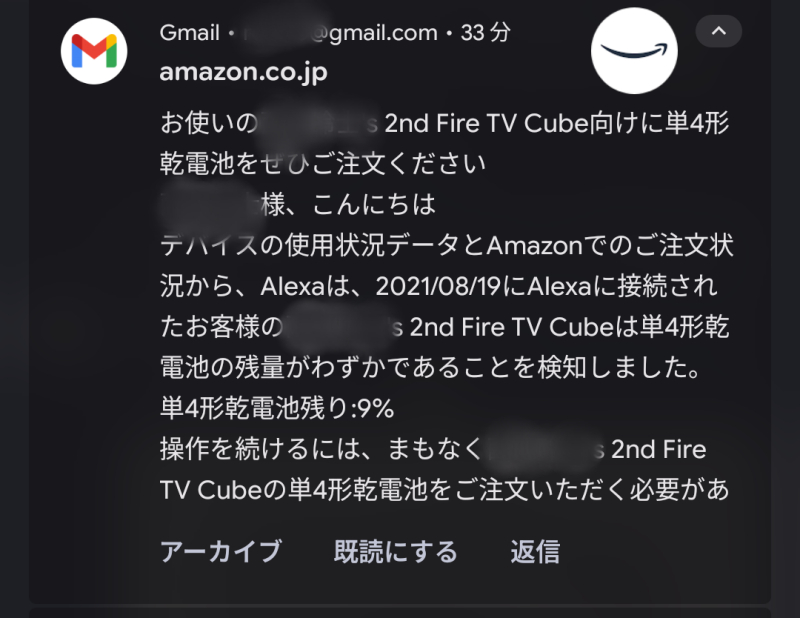The height and width of the screenshot is (618, 800).
Task: Tap アーカイブ to archive the email
Action: click(x=220, y=551)
